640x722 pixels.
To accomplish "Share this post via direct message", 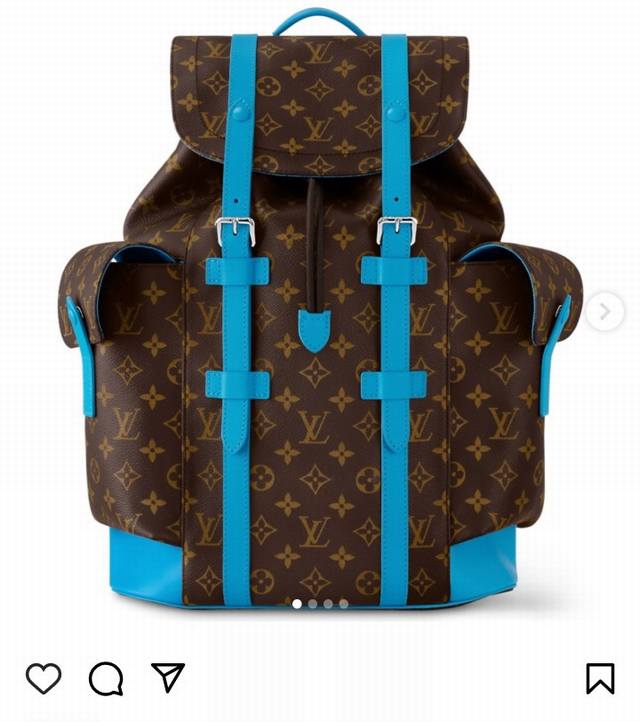I will 167,678.
